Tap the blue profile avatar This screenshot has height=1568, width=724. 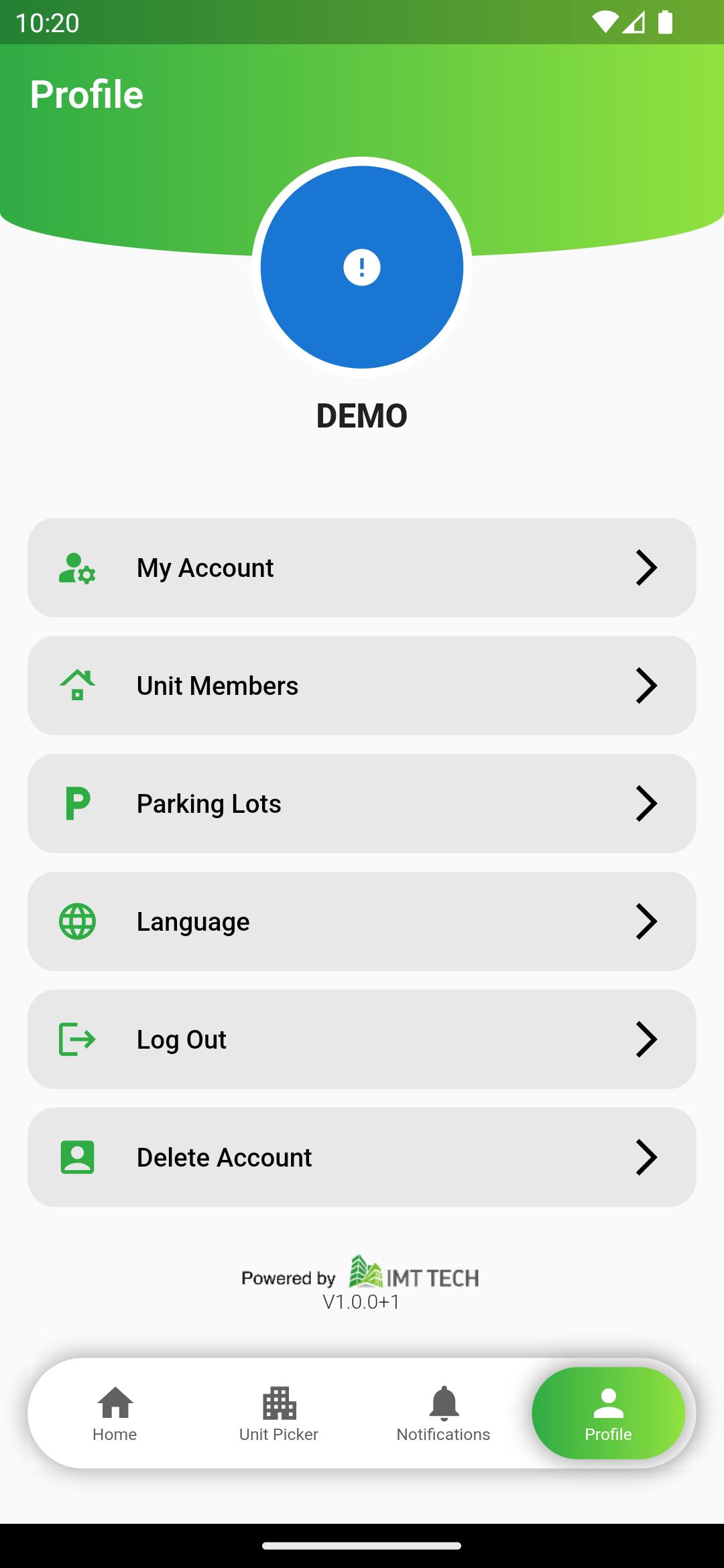[x=362, y=267]
